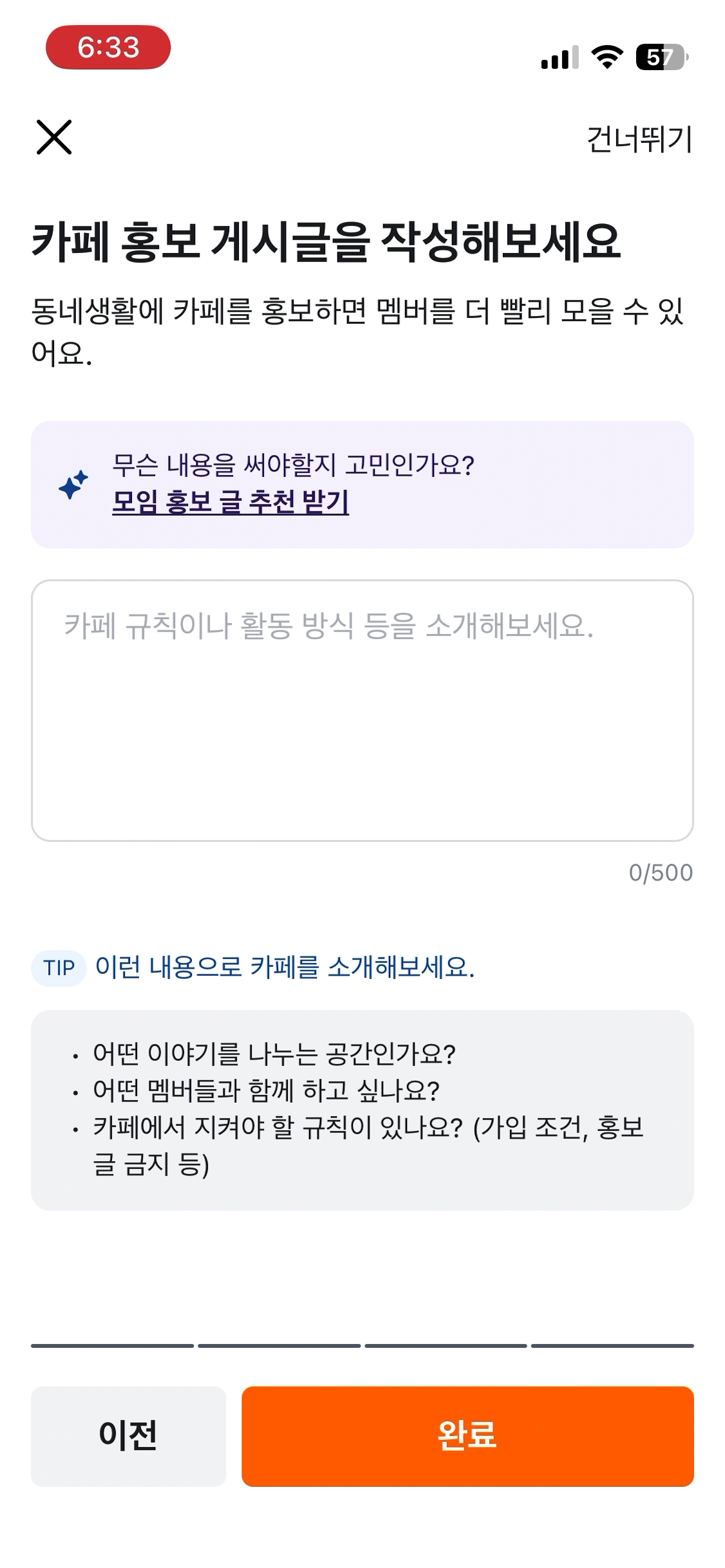Screen dimensions: 725x1568
Task: Tap 건너뛰기 to skip this step
Action: 639,139
